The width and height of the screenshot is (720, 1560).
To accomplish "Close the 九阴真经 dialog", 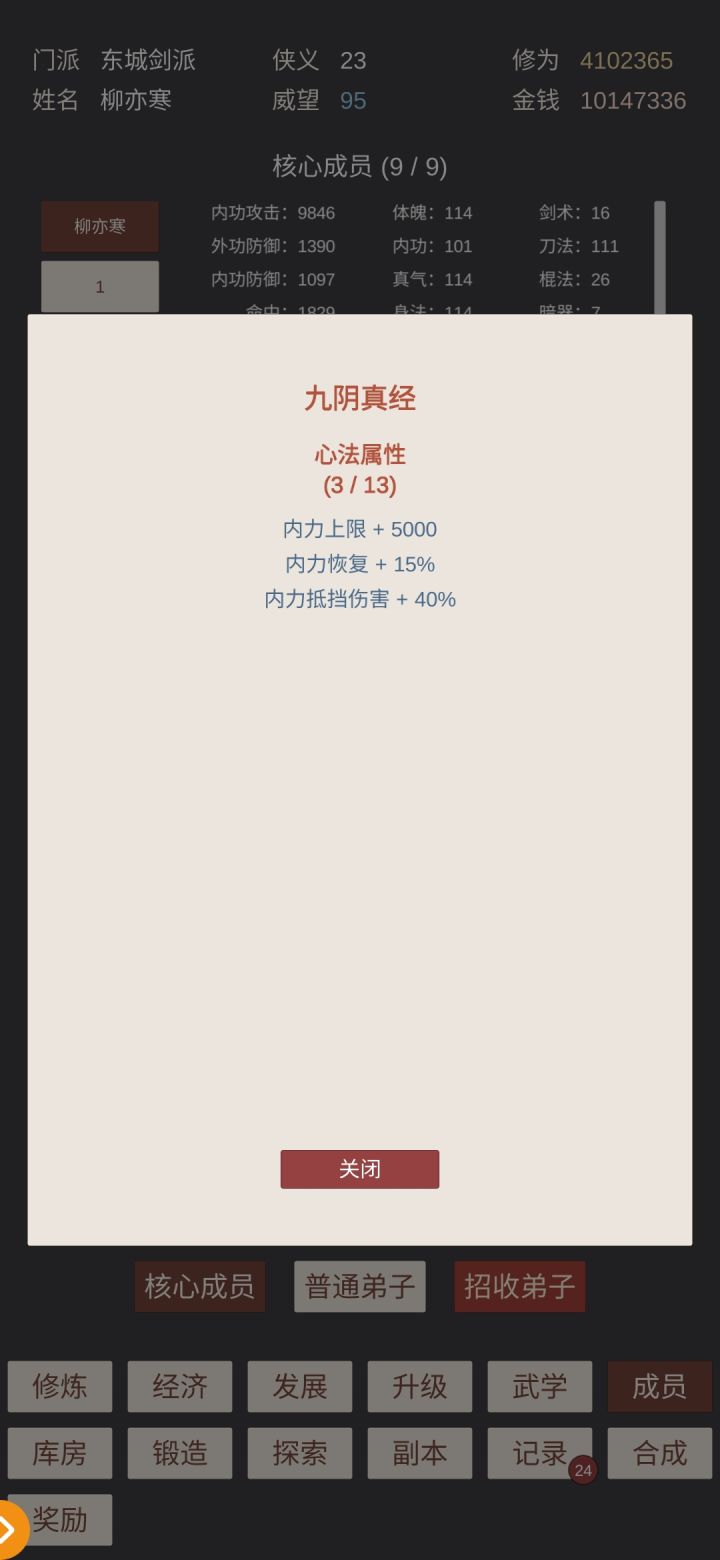I will click(x=360, y=1169).
